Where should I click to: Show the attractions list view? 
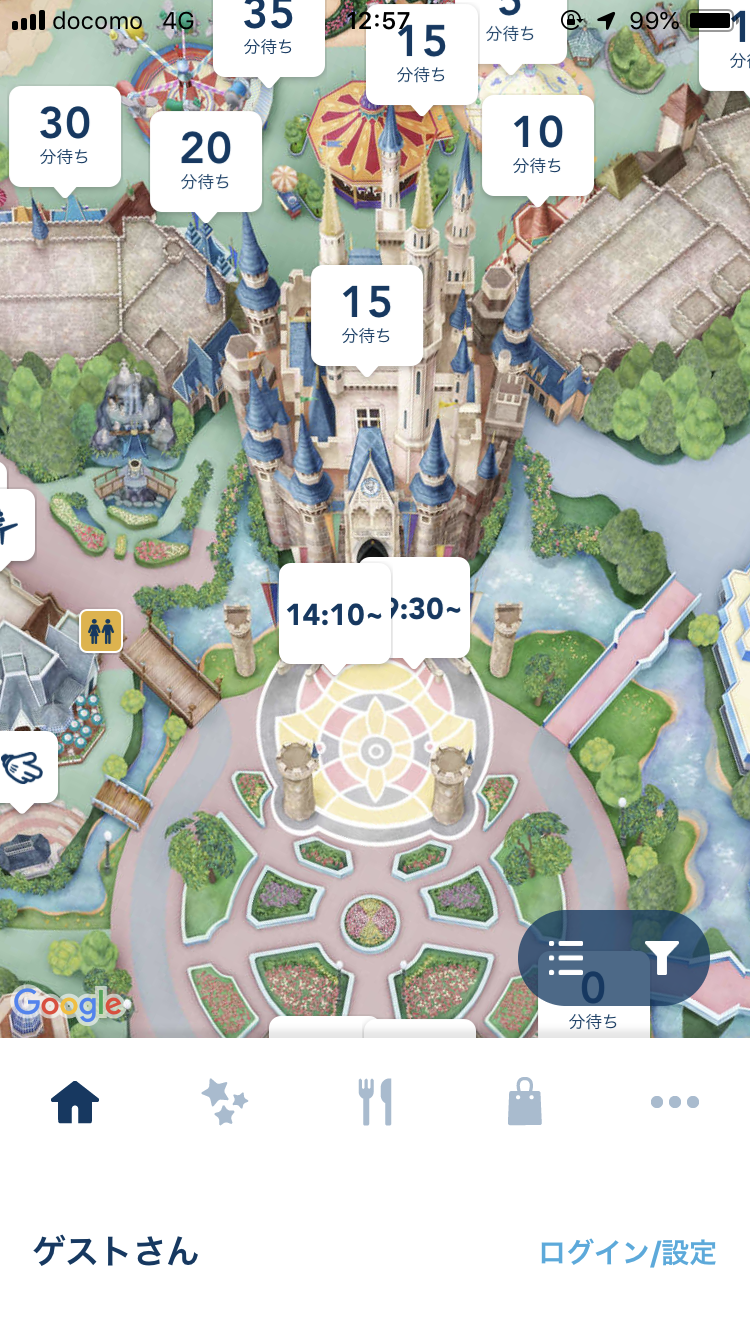pos(566,958)
